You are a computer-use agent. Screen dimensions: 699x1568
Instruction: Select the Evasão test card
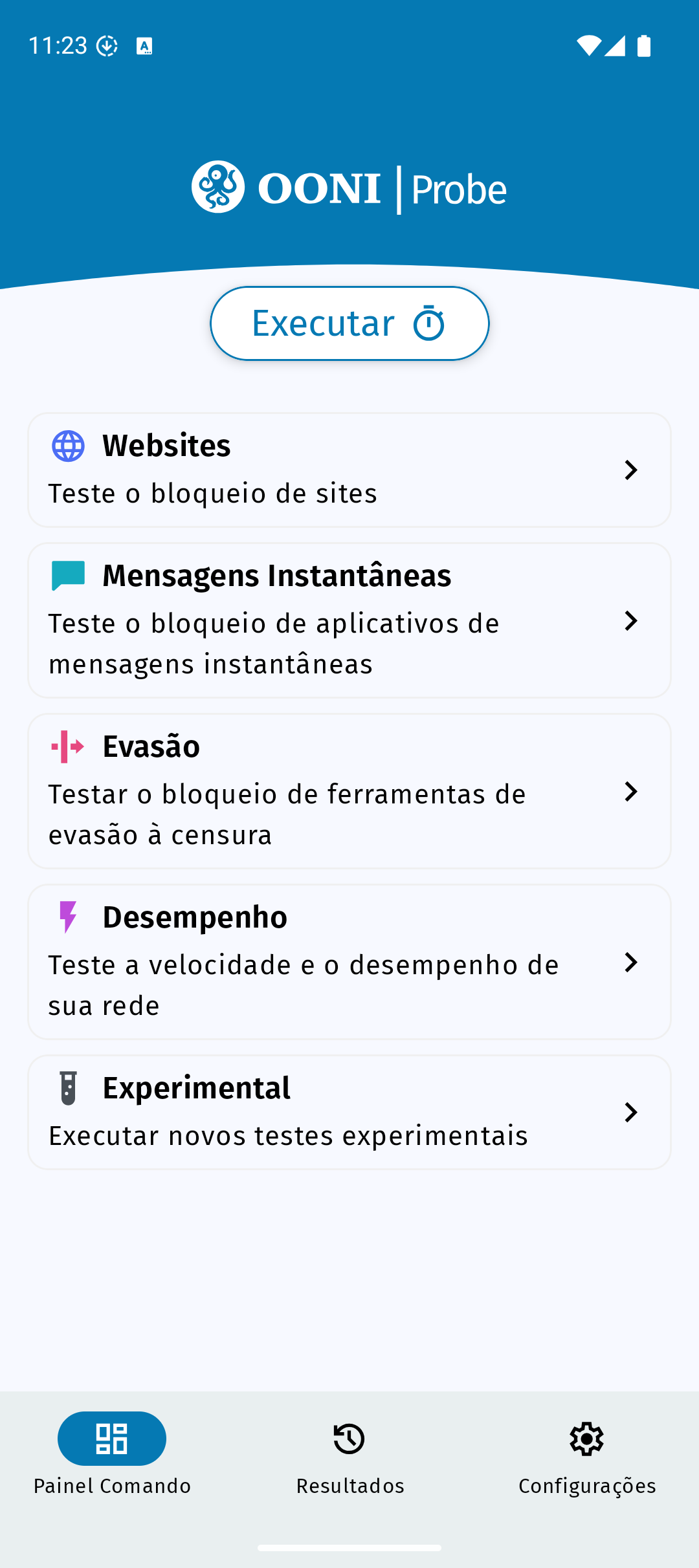tap(349, 791)
